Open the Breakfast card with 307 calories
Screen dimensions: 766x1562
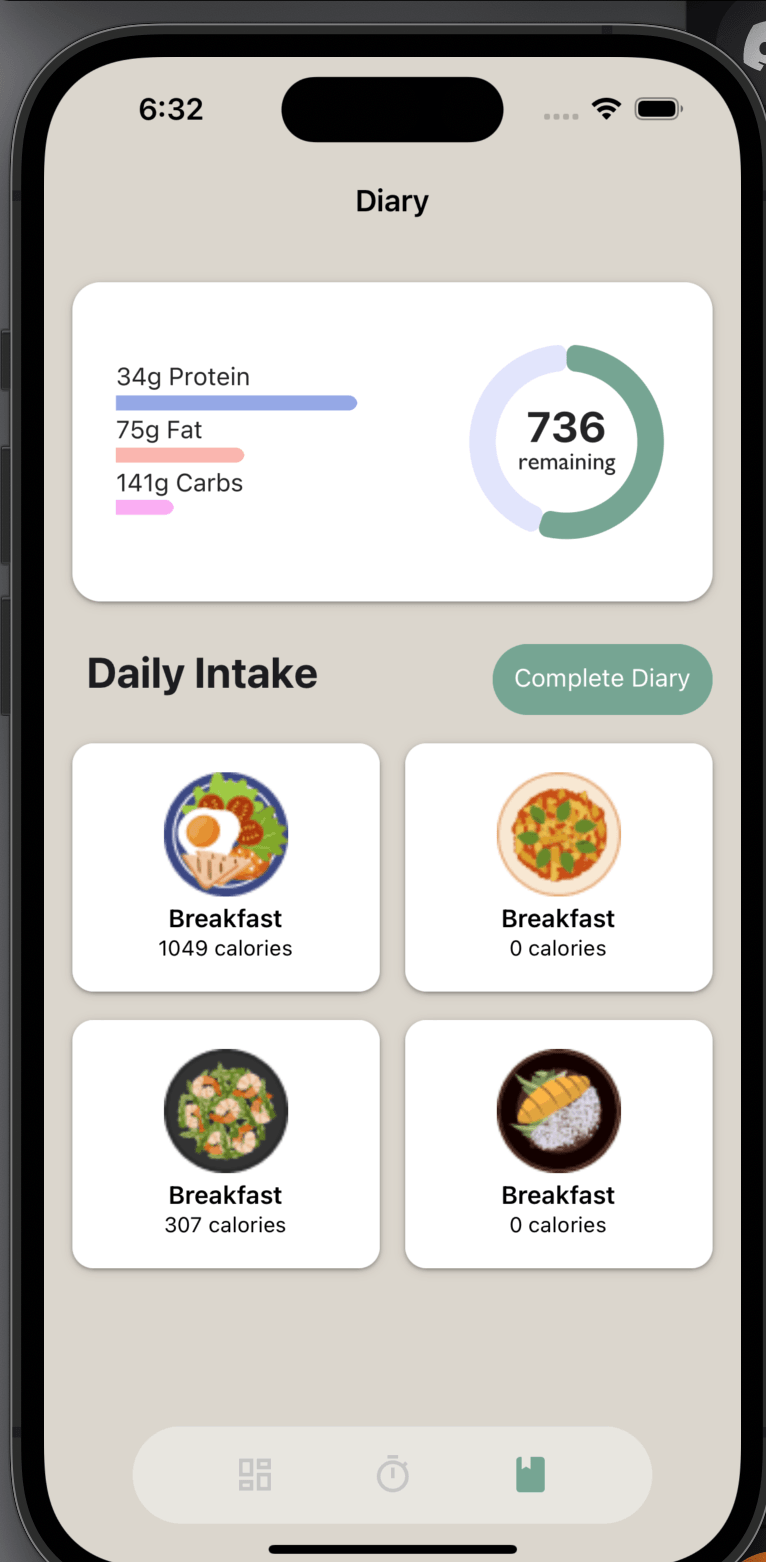(x=226, y=1144)
